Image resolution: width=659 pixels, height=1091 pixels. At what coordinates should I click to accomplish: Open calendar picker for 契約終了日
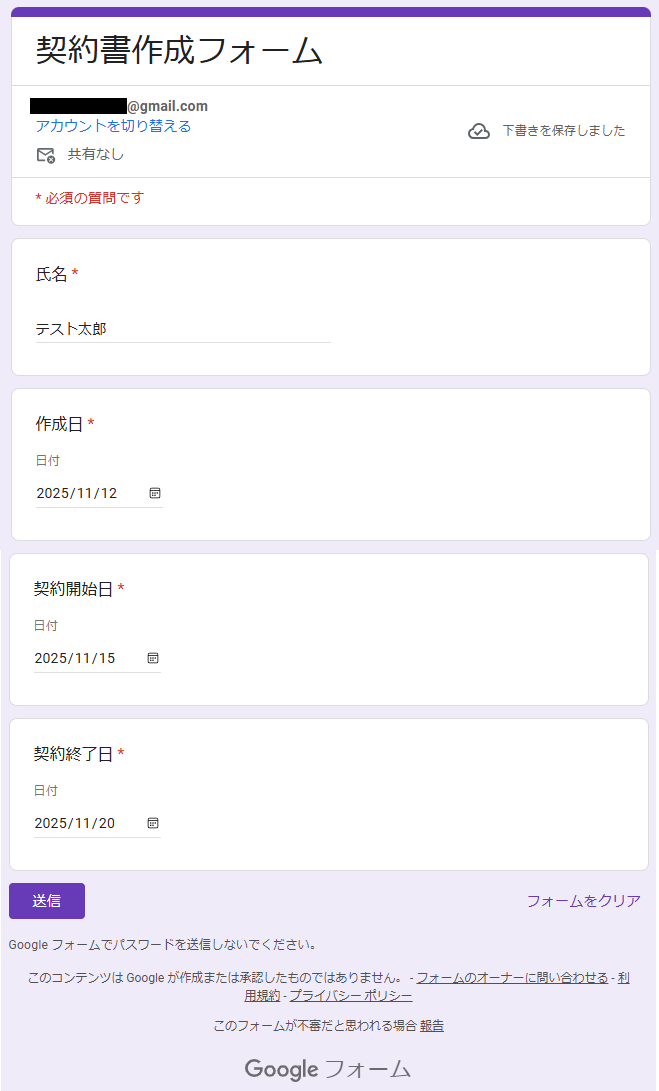tap(153, 823)
